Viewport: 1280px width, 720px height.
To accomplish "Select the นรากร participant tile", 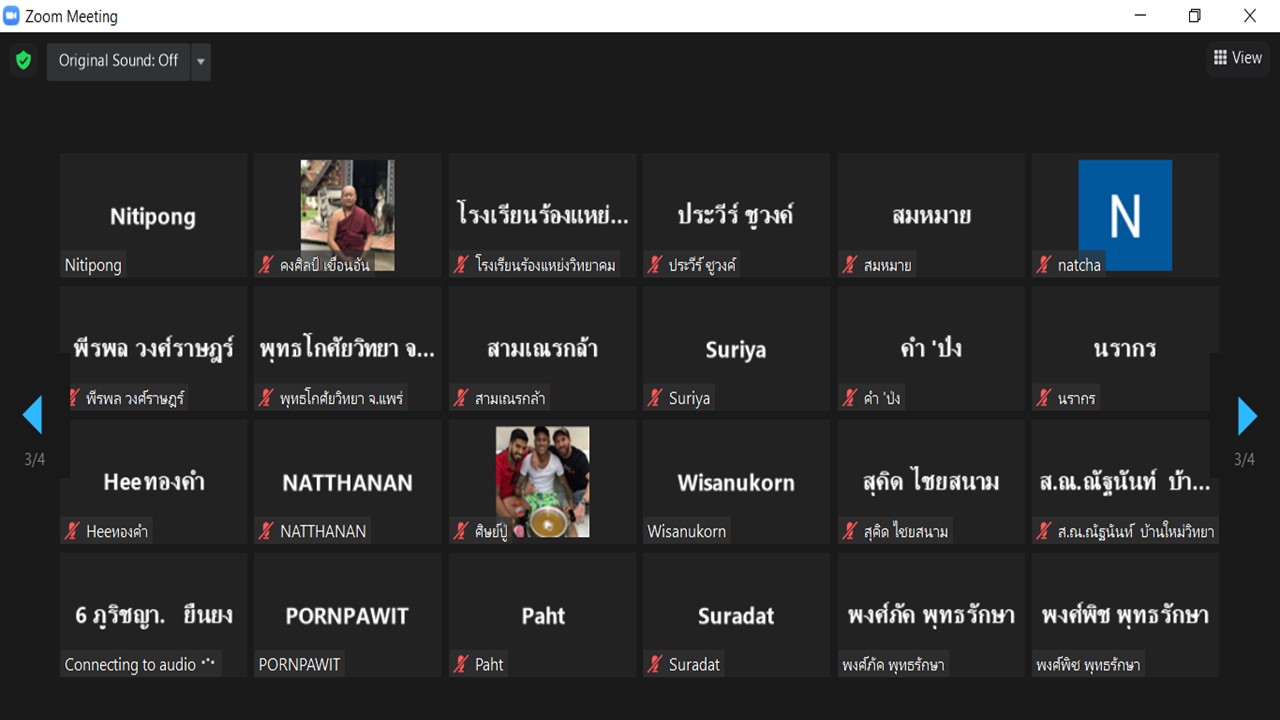I will (x=1125, y=349).
